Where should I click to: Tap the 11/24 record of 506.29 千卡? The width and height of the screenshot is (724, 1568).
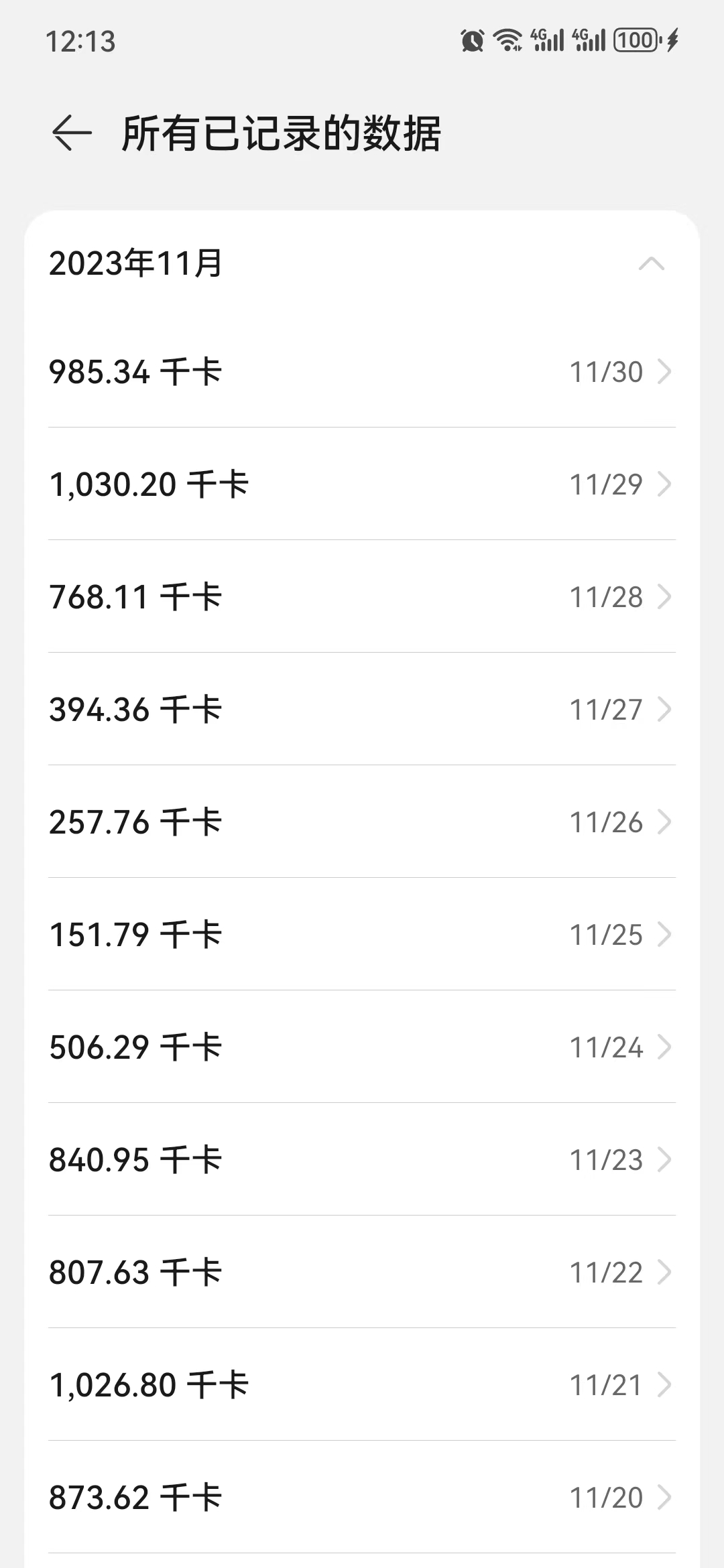[x=362, y=1047]
